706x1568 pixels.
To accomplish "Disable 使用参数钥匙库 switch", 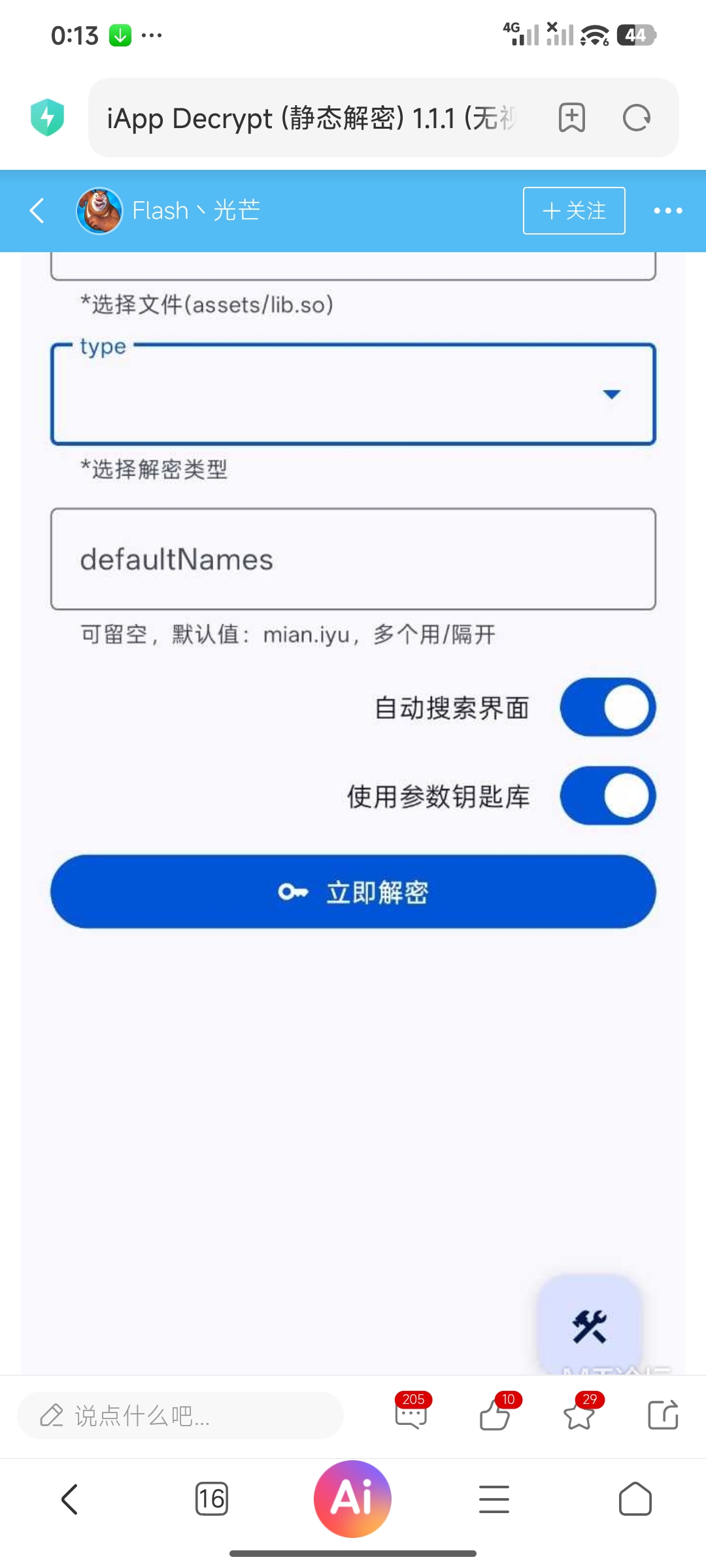I will (x=608, y=796).
